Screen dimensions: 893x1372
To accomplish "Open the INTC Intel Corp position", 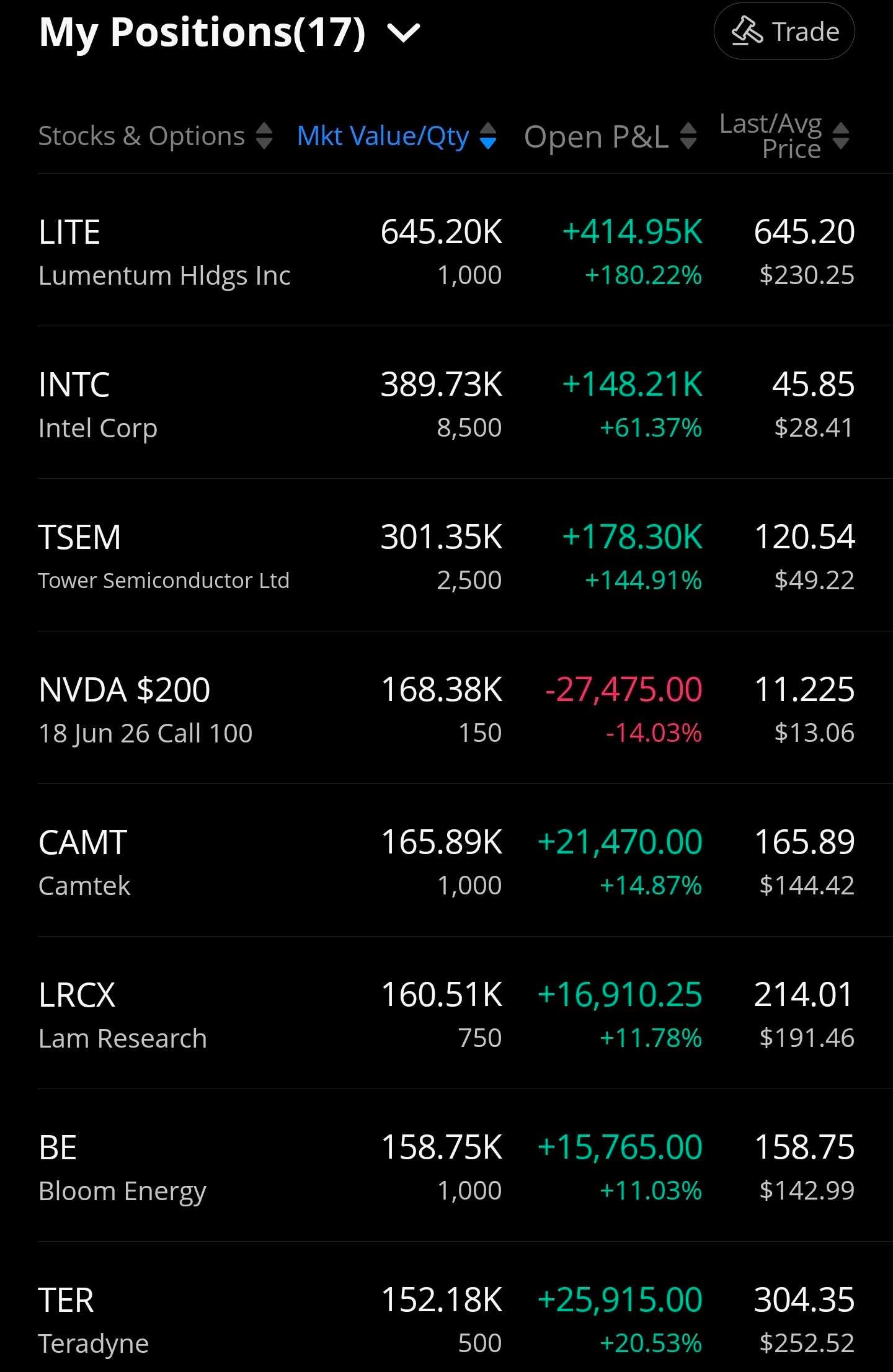I will pos(446,403).
